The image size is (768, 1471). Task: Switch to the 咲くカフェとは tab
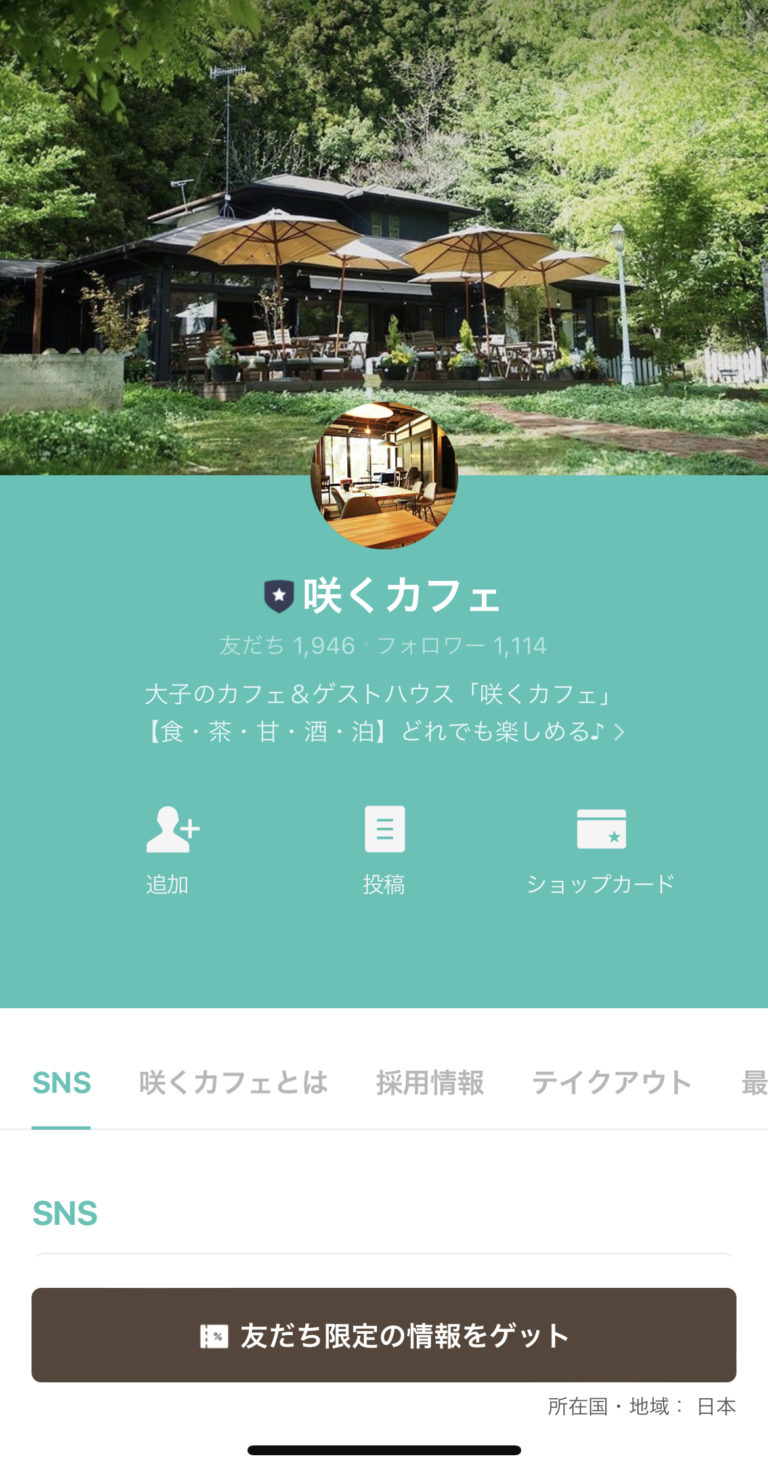[x=233, y=1083]
